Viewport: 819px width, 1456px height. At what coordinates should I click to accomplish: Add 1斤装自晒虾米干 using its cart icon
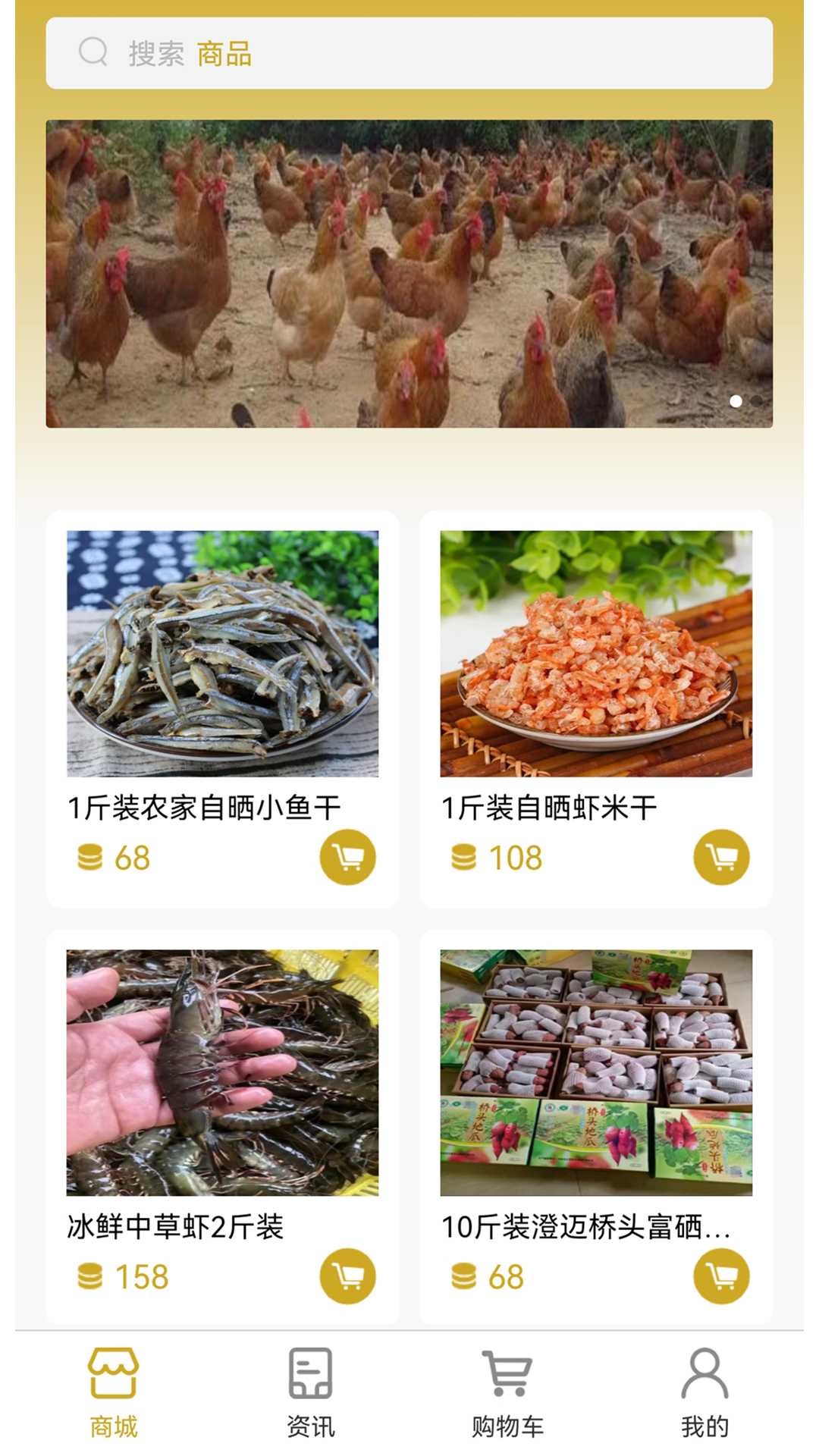coord(720,855)
